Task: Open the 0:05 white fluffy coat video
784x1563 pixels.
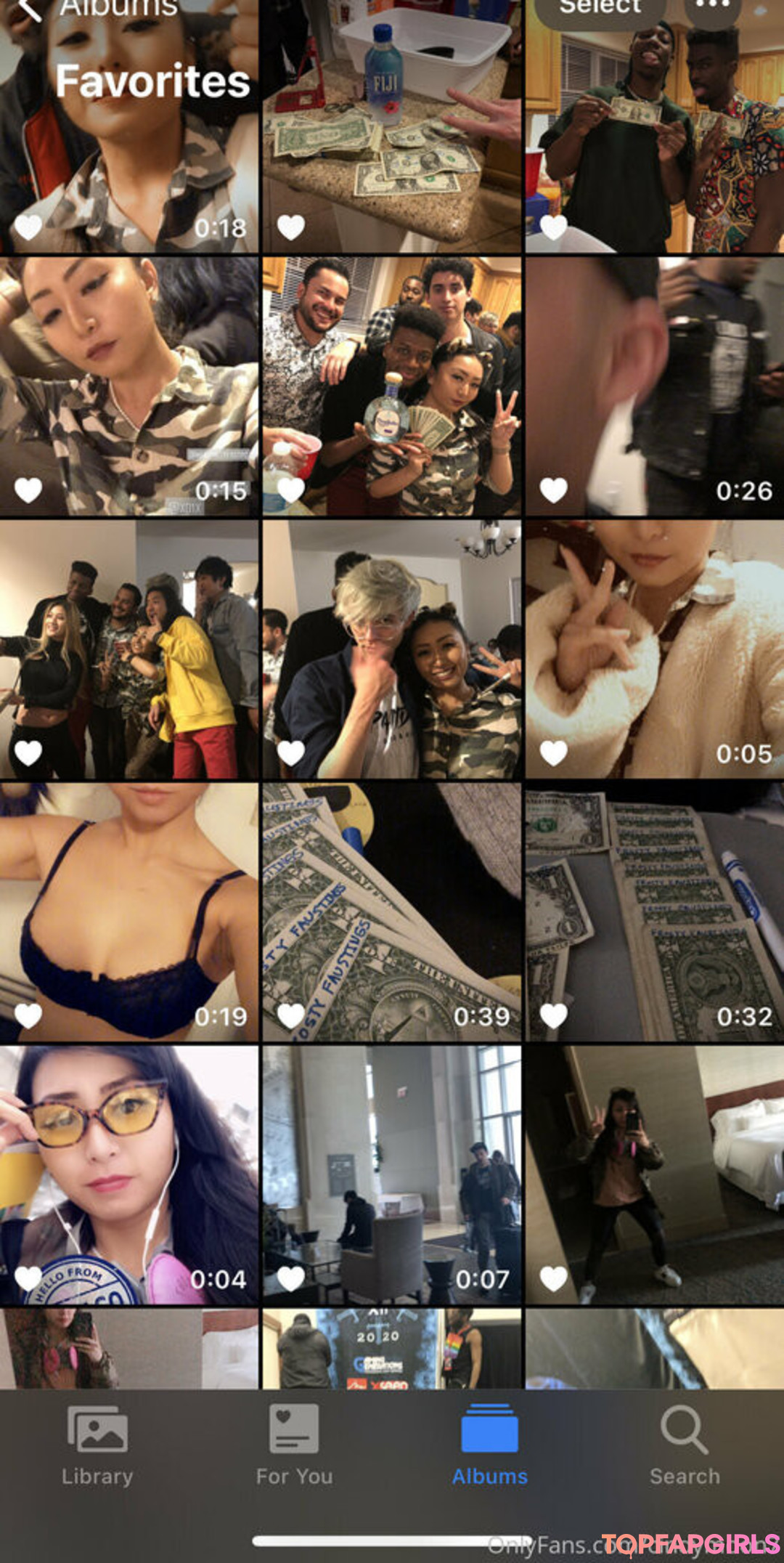Action: point(654,649)
